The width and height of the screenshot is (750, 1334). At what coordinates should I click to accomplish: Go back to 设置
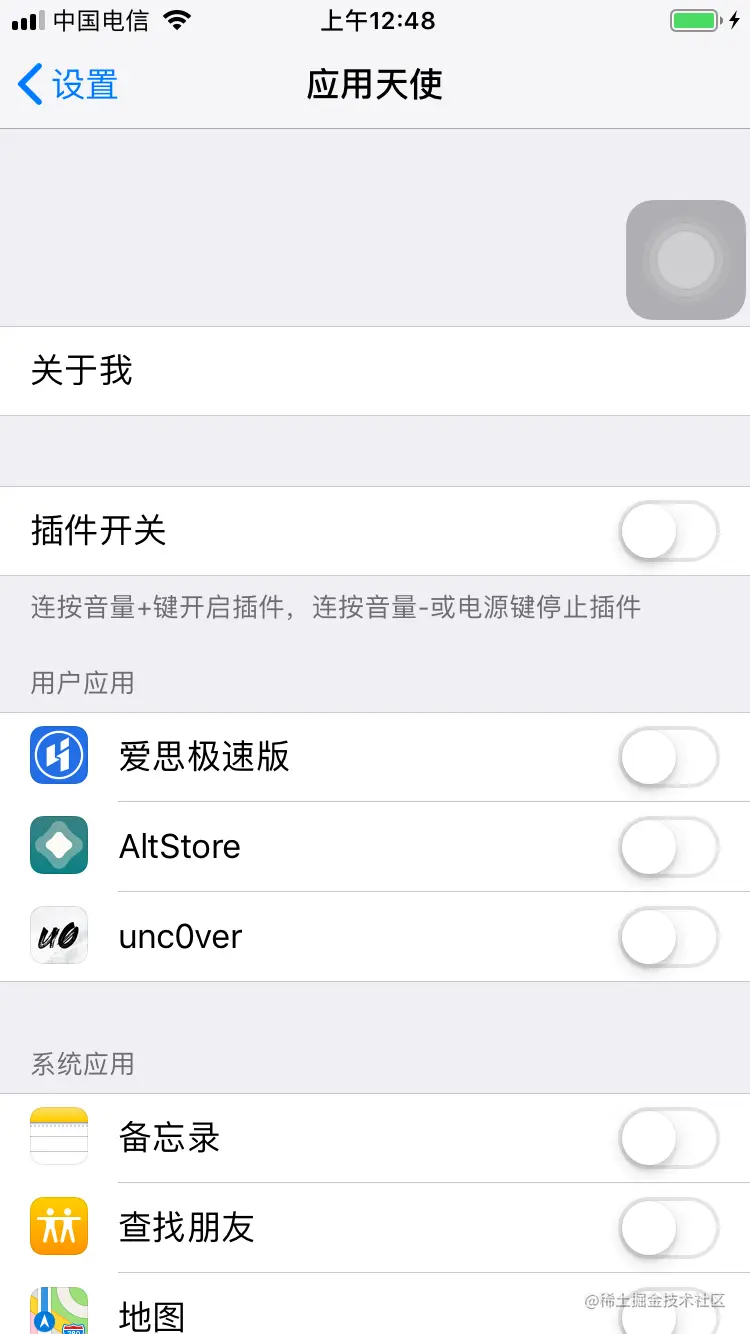pos(68,85)
